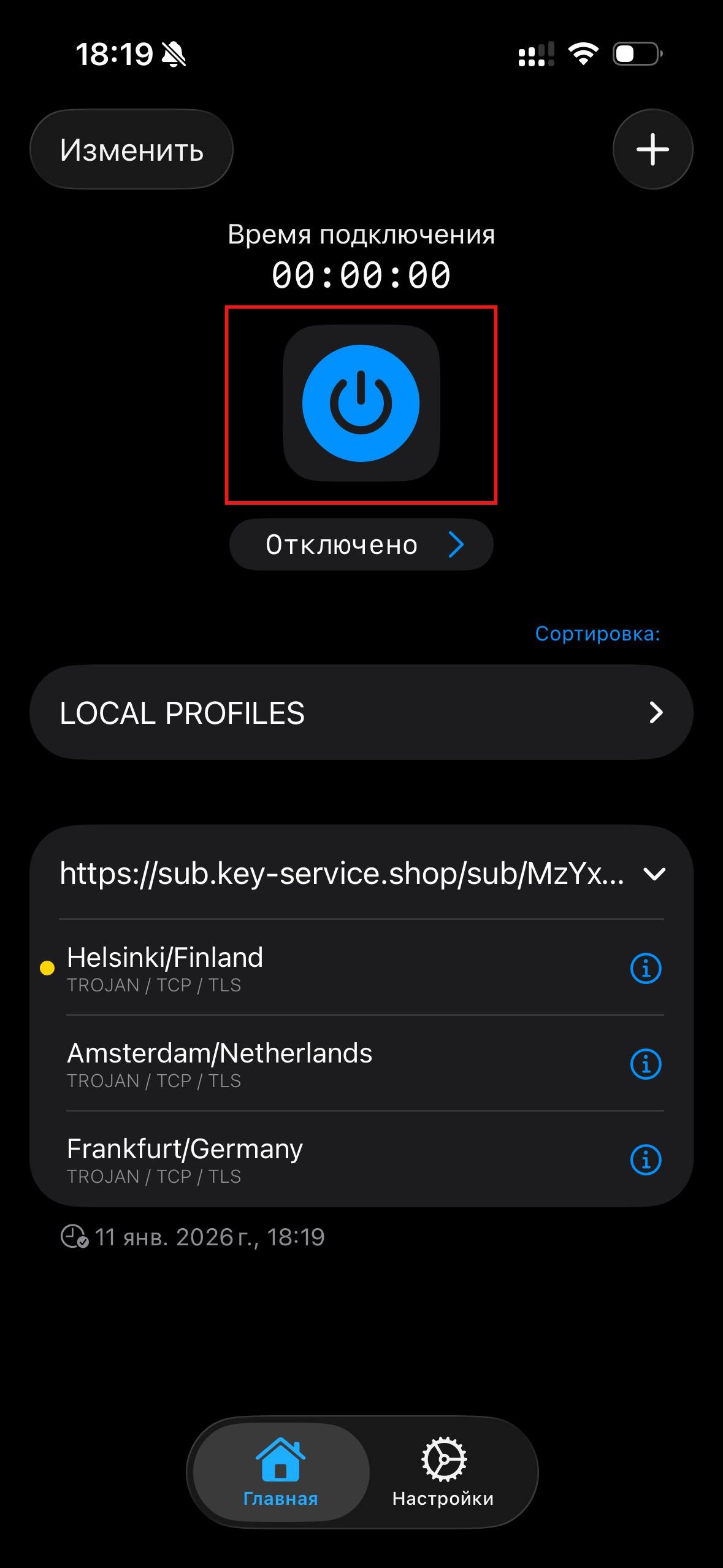Add a new profile with the plus button
723x1568 pixels.
click(652, 149)
